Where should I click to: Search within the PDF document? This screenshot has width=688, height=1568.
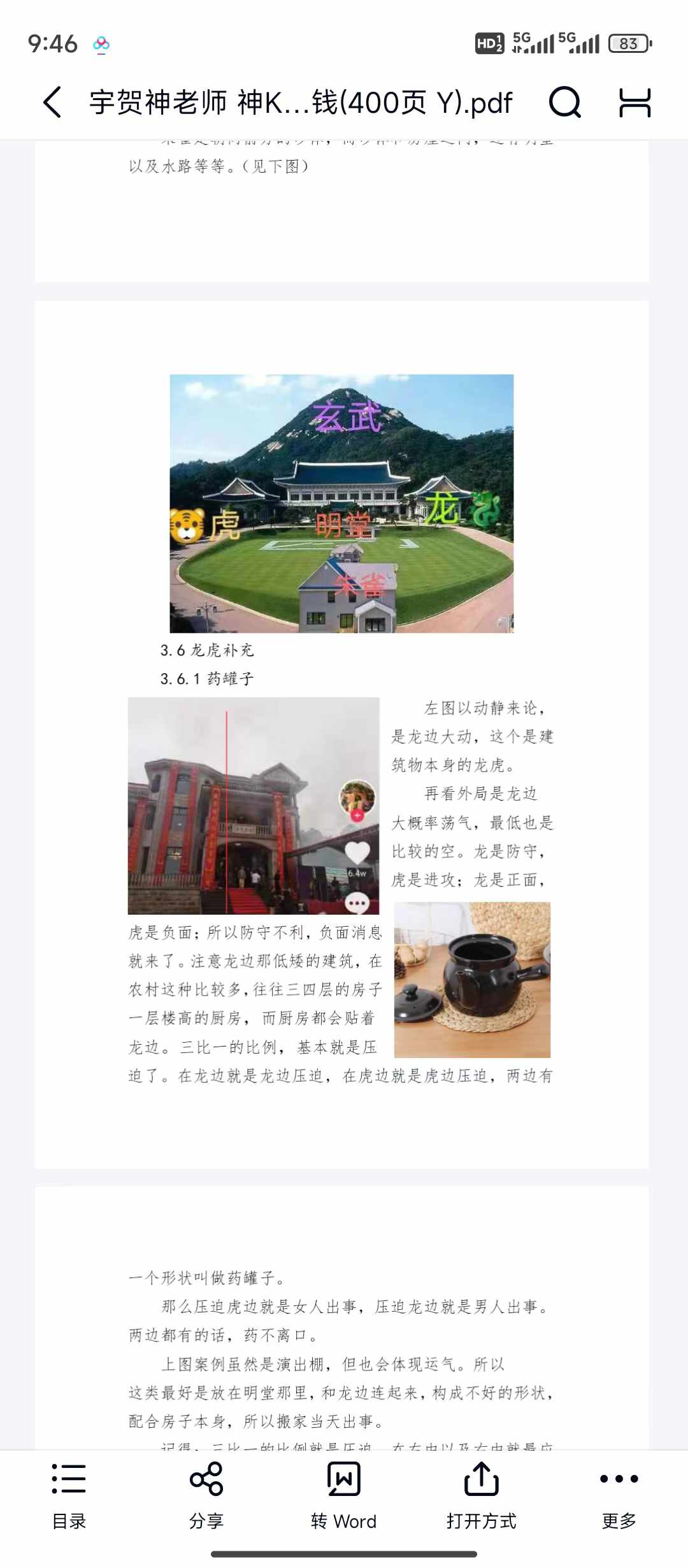[x=564, y=102]
